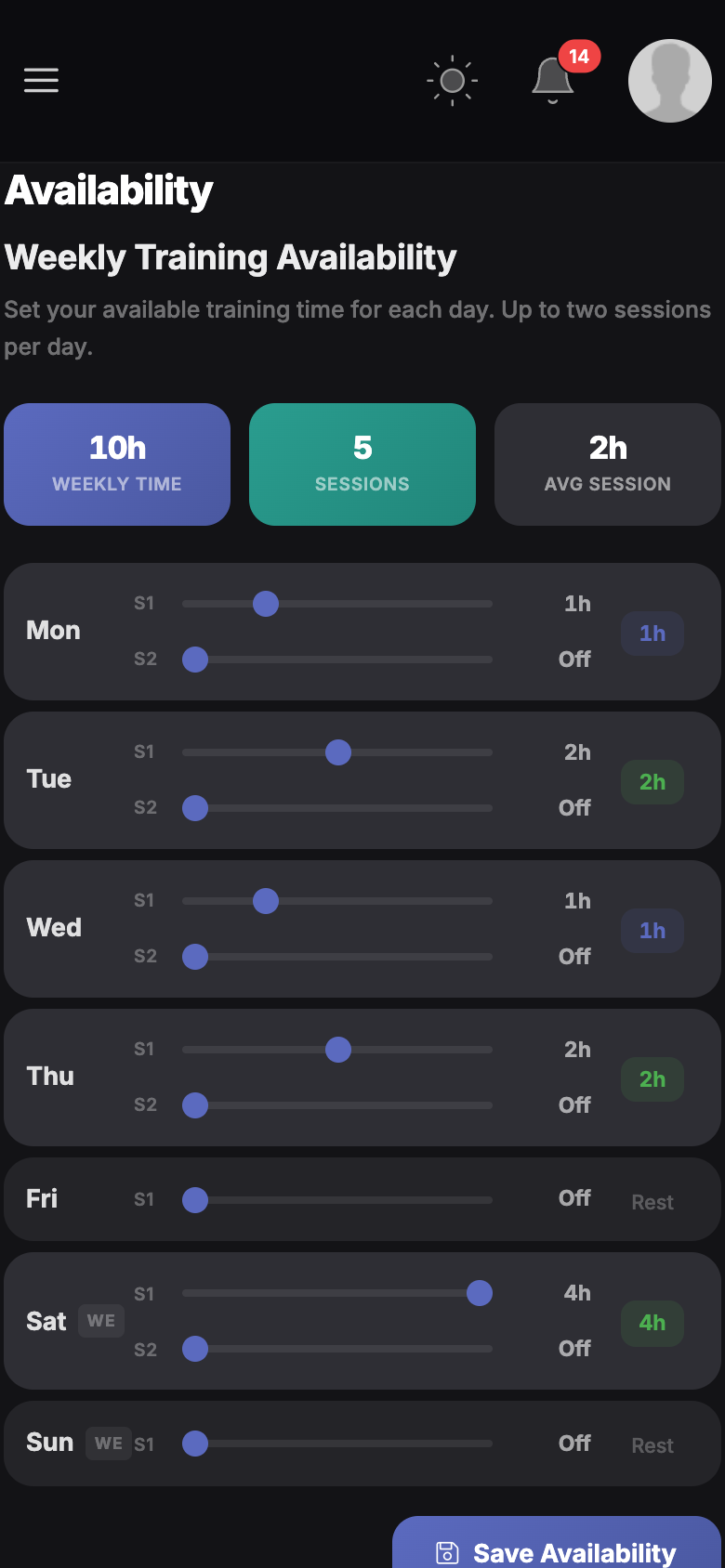This screenshot has width=725, height=1568.
Task: Click Thursday's S1 slider handle
Action: coord(339,1050)
